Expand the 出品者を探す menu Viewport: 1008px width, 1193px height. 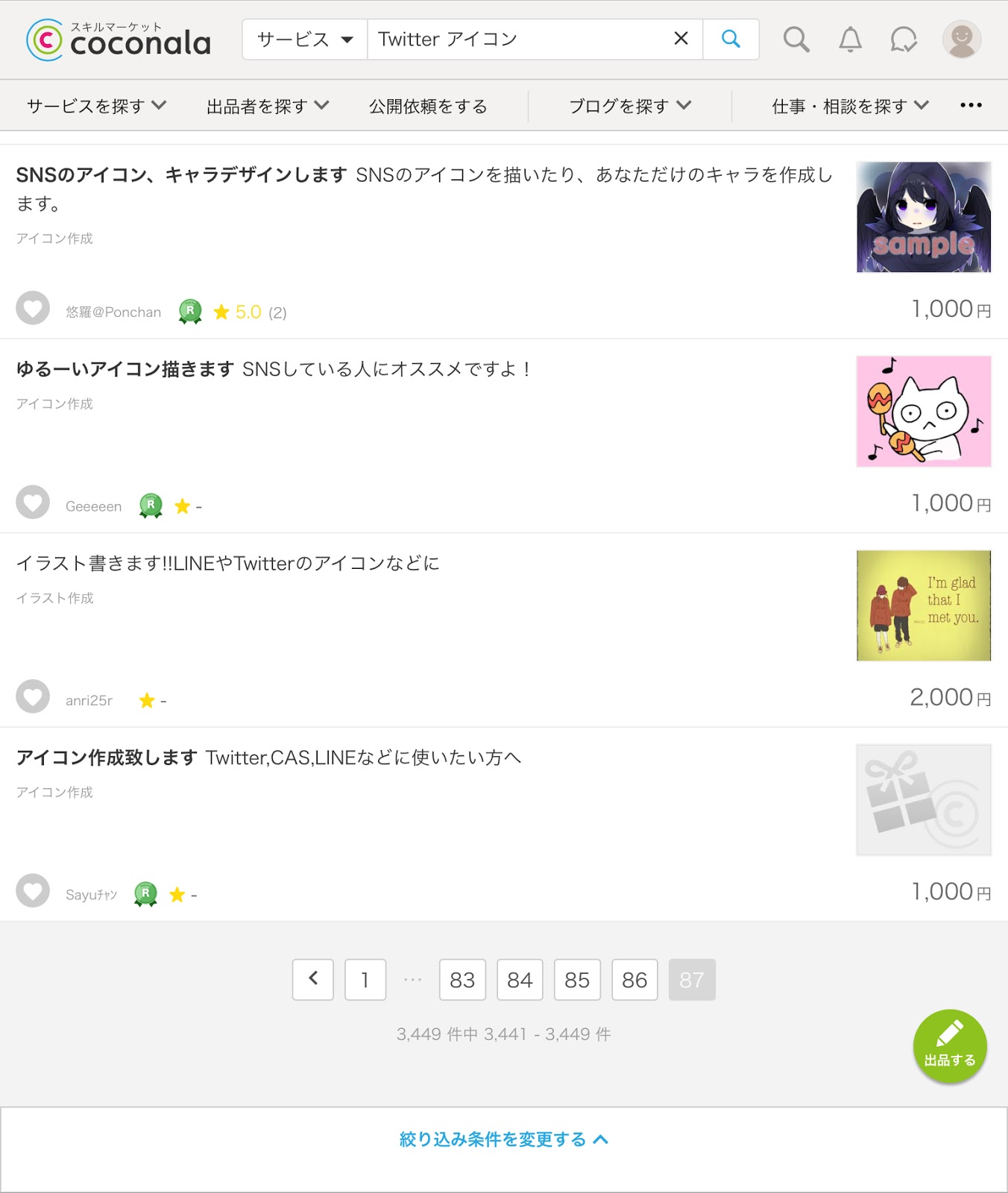pos(267,106)
